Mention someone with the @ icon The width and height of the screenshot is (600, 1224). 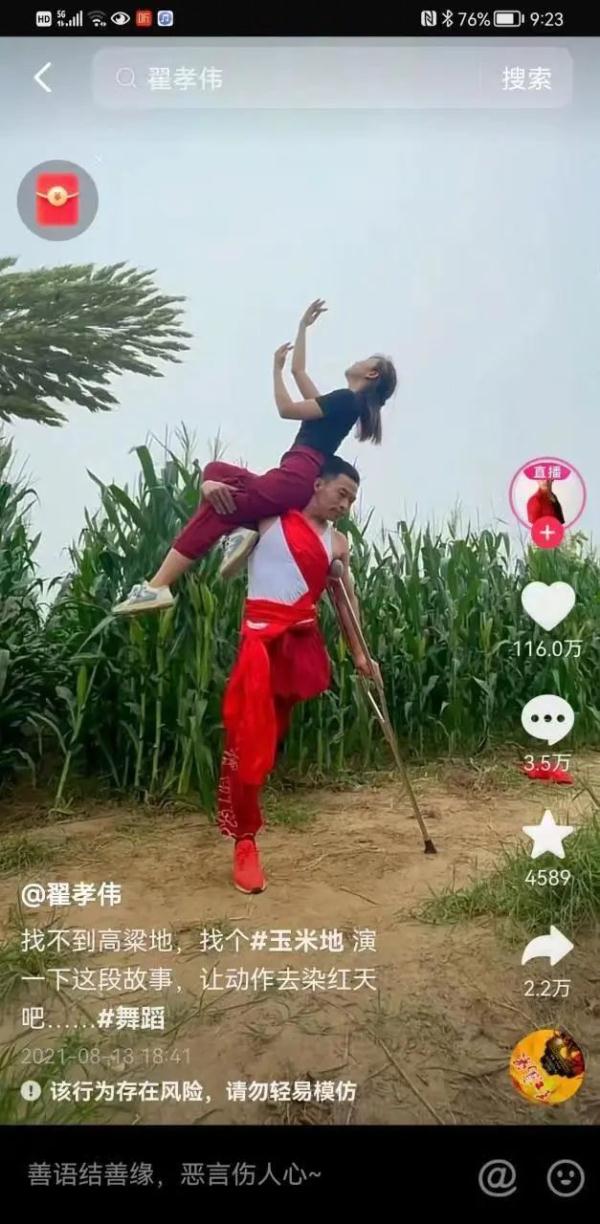(497, 1177)
